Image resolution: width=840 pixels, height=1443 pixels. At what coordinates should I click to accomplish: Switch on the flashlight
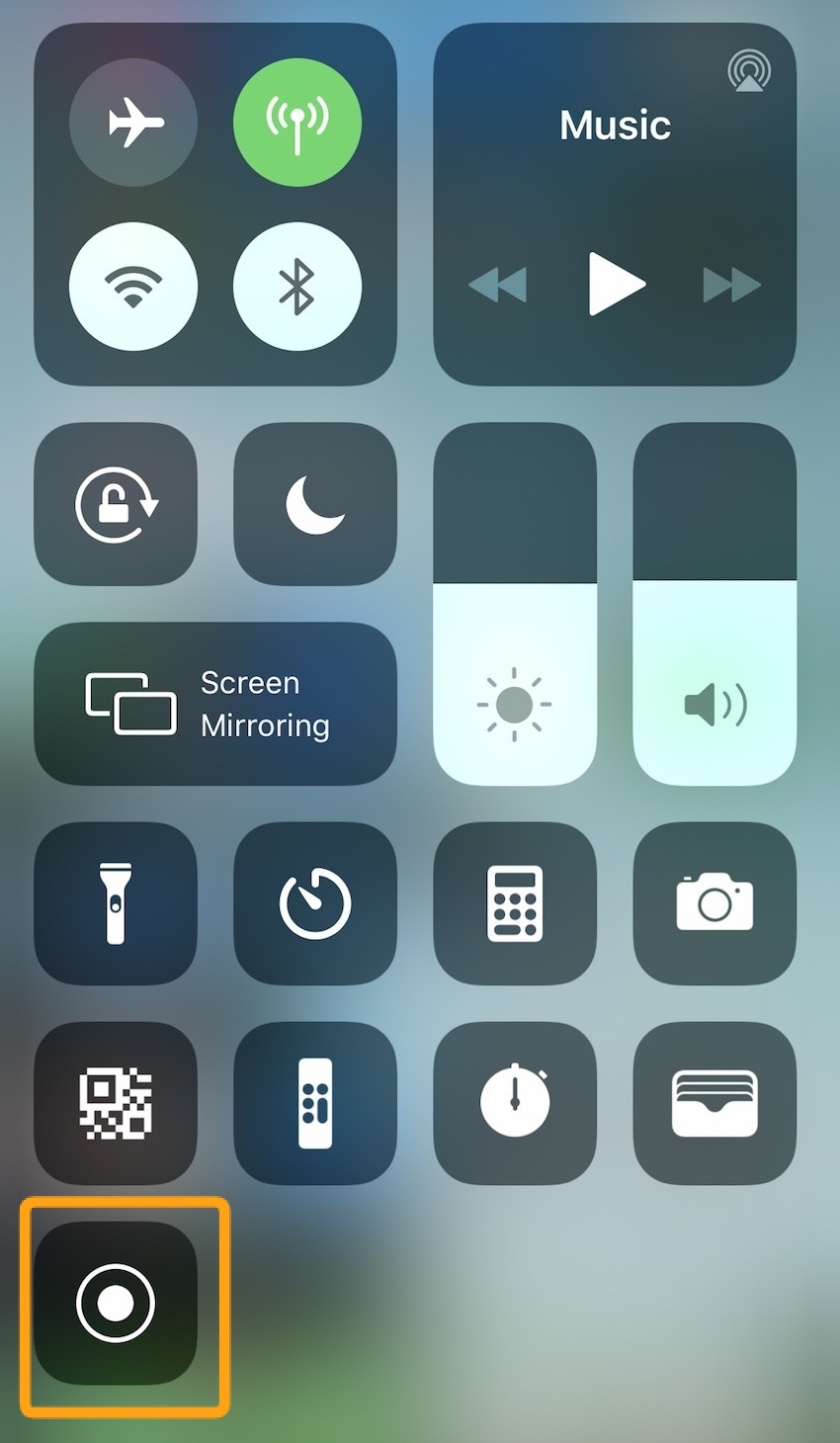(x=117, y=903)
